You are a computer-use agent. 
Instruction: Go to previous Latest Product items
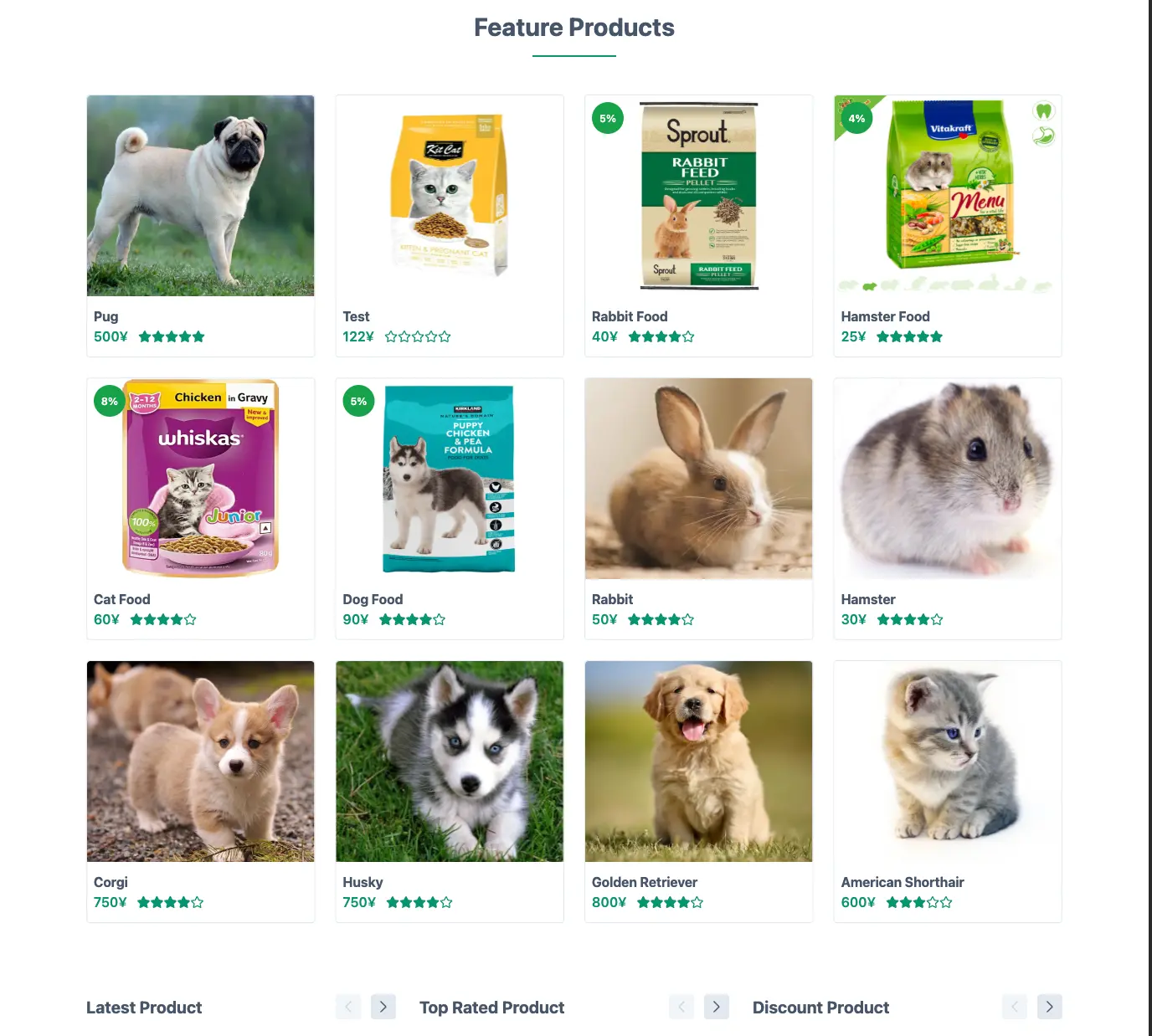pos(348,1007)
